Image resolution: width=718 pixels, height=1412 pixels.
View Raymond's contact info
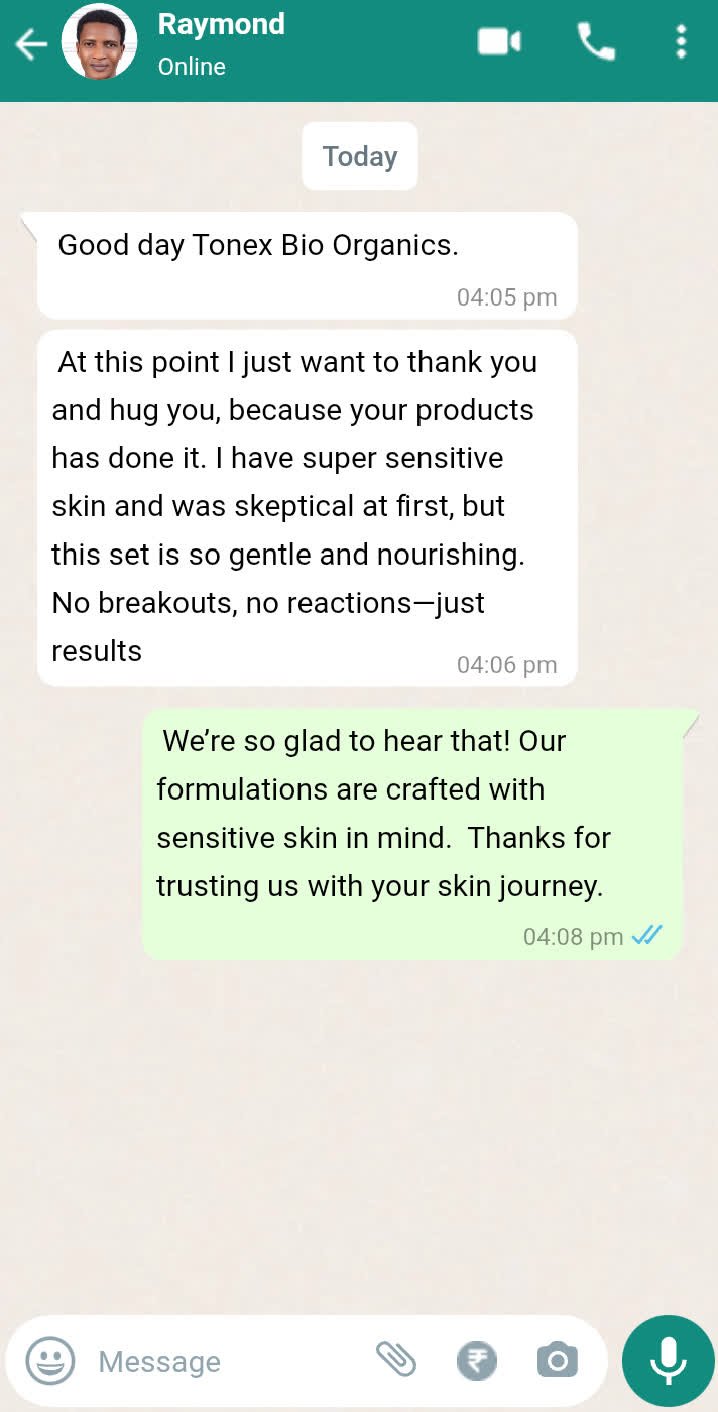click(221, 43)
